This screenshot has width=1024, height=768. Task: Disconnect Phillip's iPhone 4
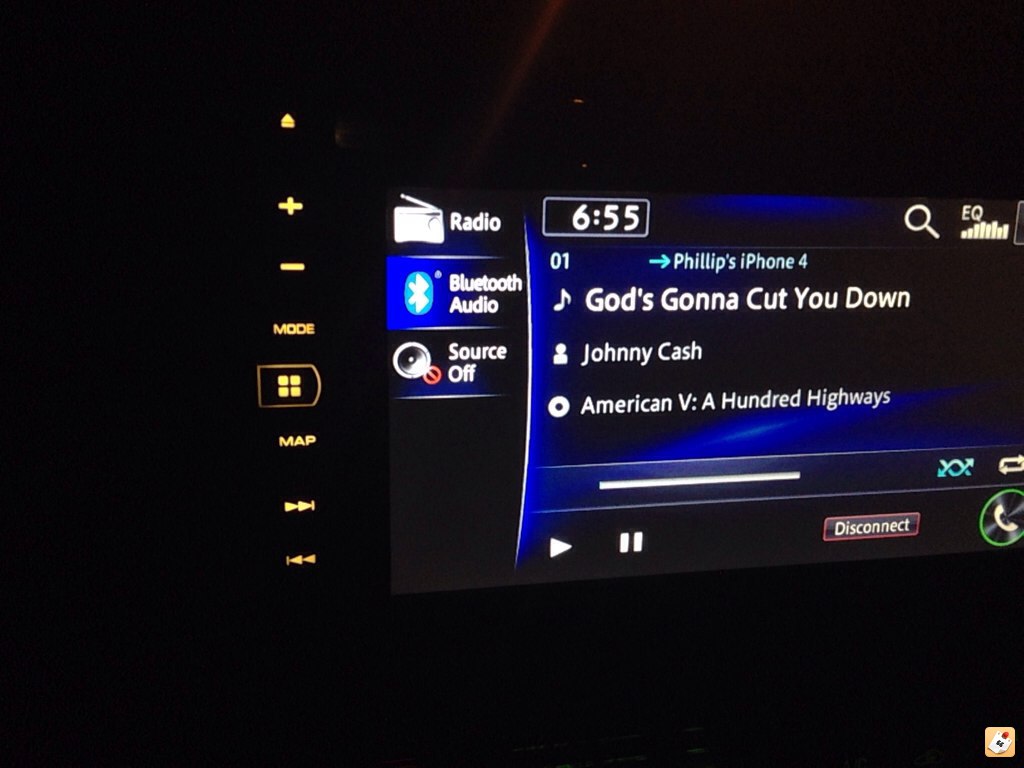pyautogui.click(x=871, y=527)
